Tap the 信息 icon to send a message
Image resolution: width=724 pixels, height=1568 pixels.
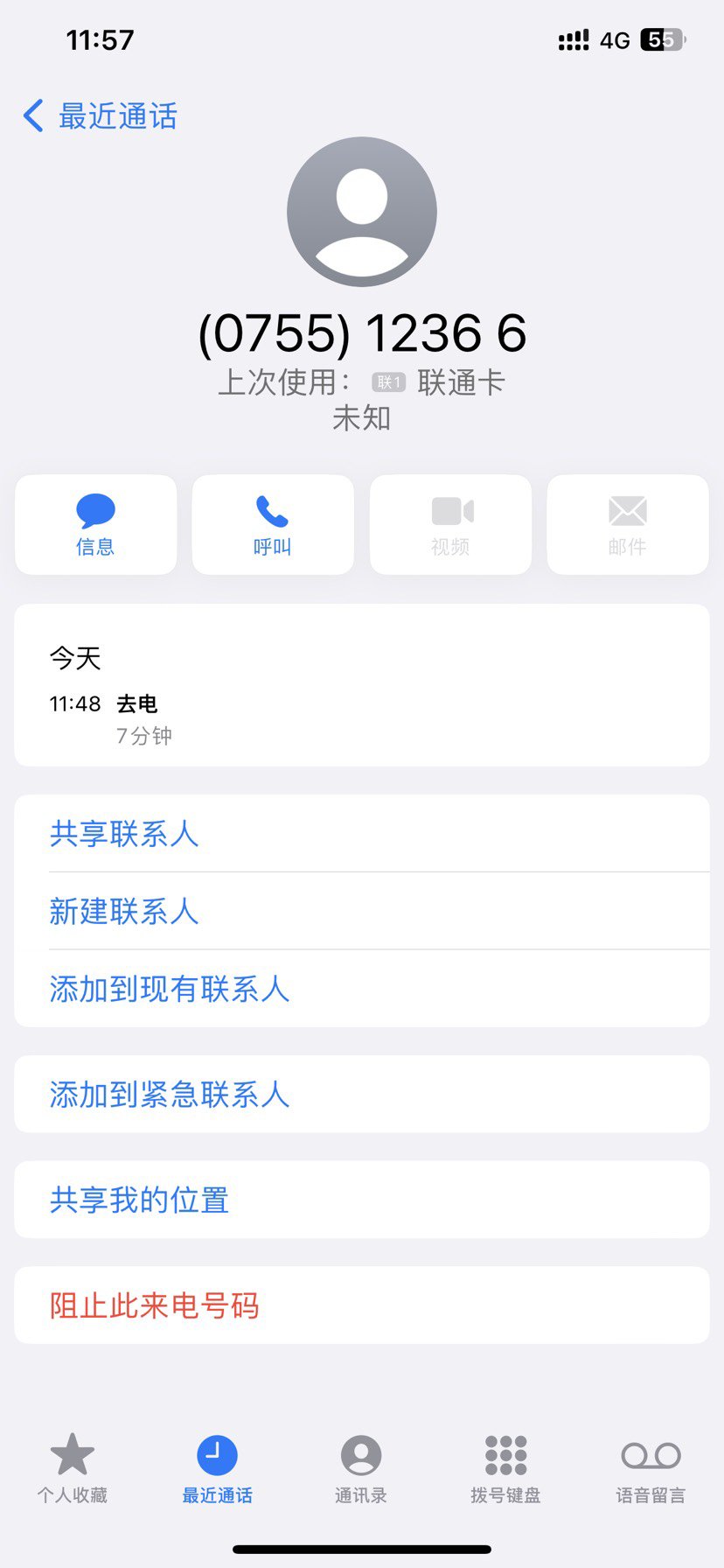pyautogui.click(x=95, y=524)
